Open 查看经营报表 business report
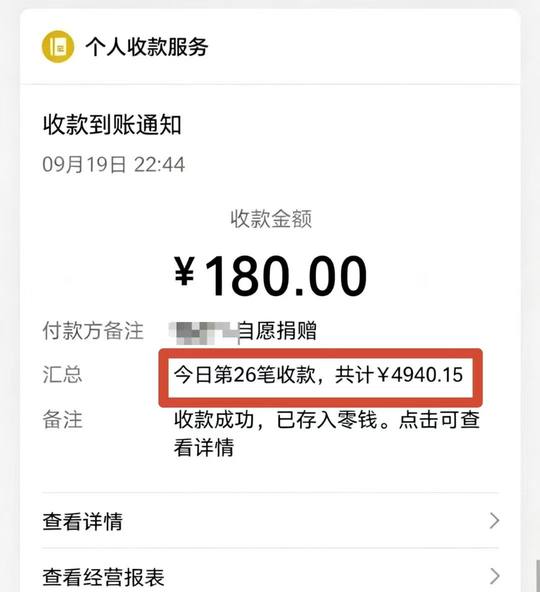540x592 pixels. click(270, 571)
